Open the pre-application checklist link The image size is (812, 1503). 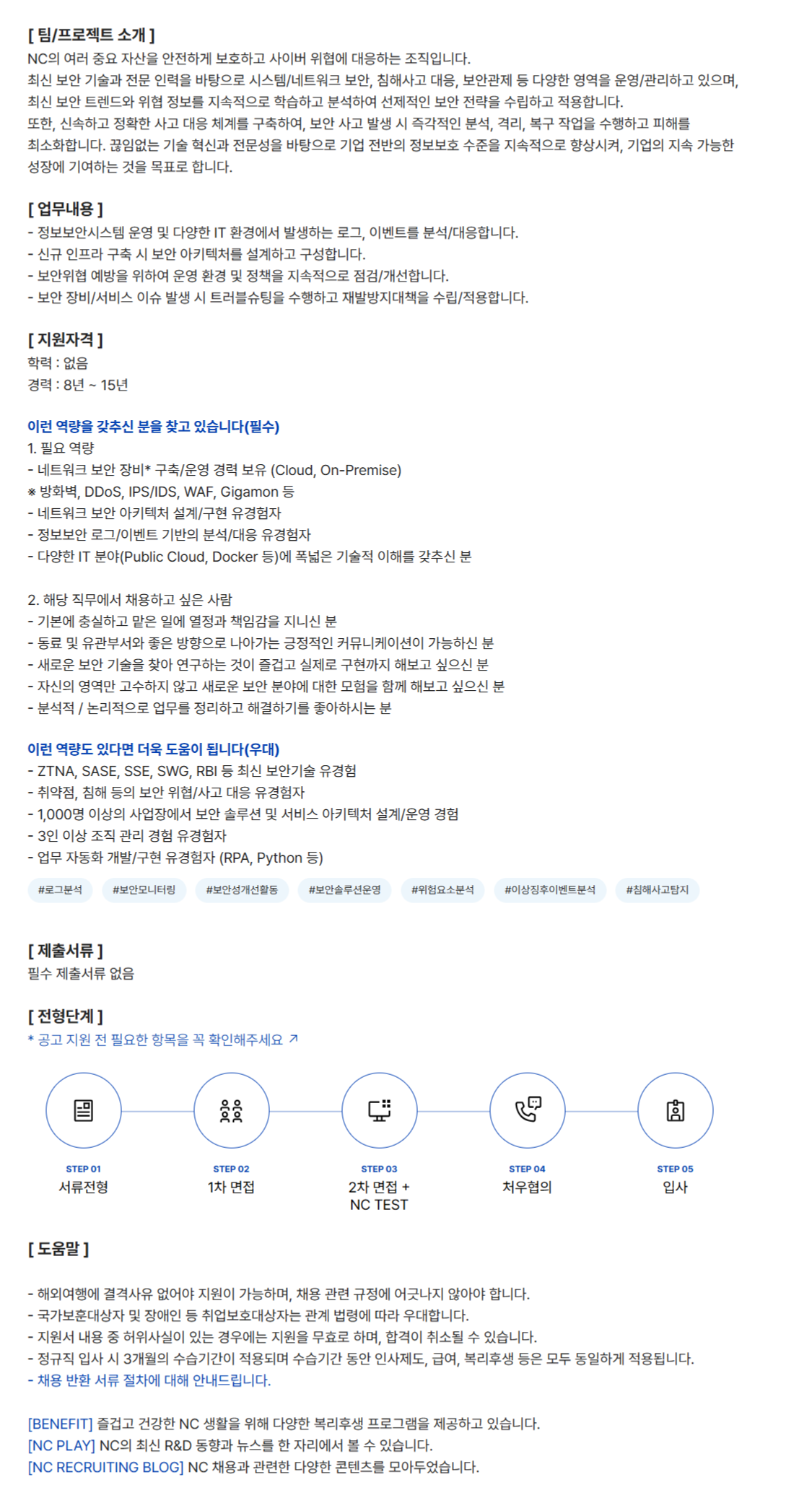tap(162, 1040)
